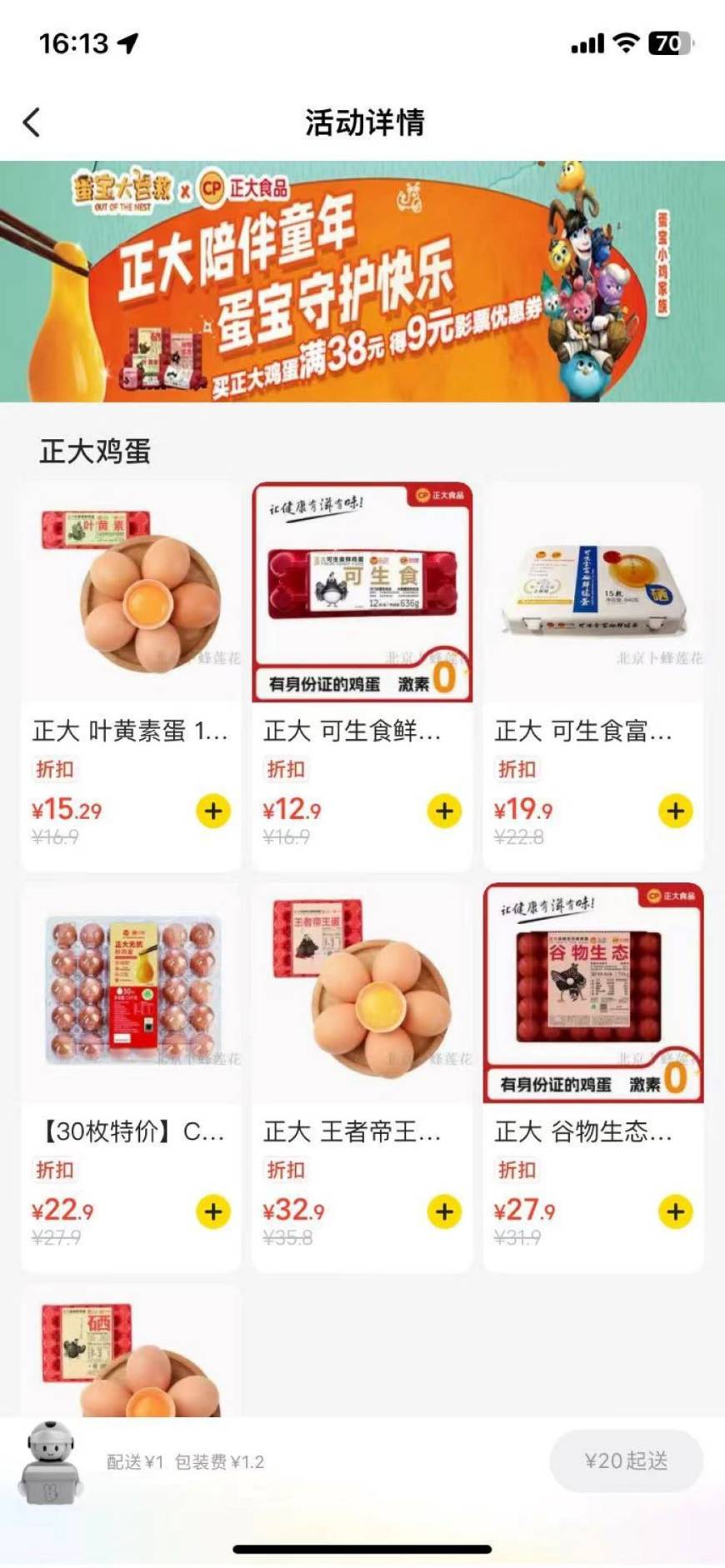725x1568 pixels.
Task: Go back from 活动详情 page
Action: [x=32, y=122]
